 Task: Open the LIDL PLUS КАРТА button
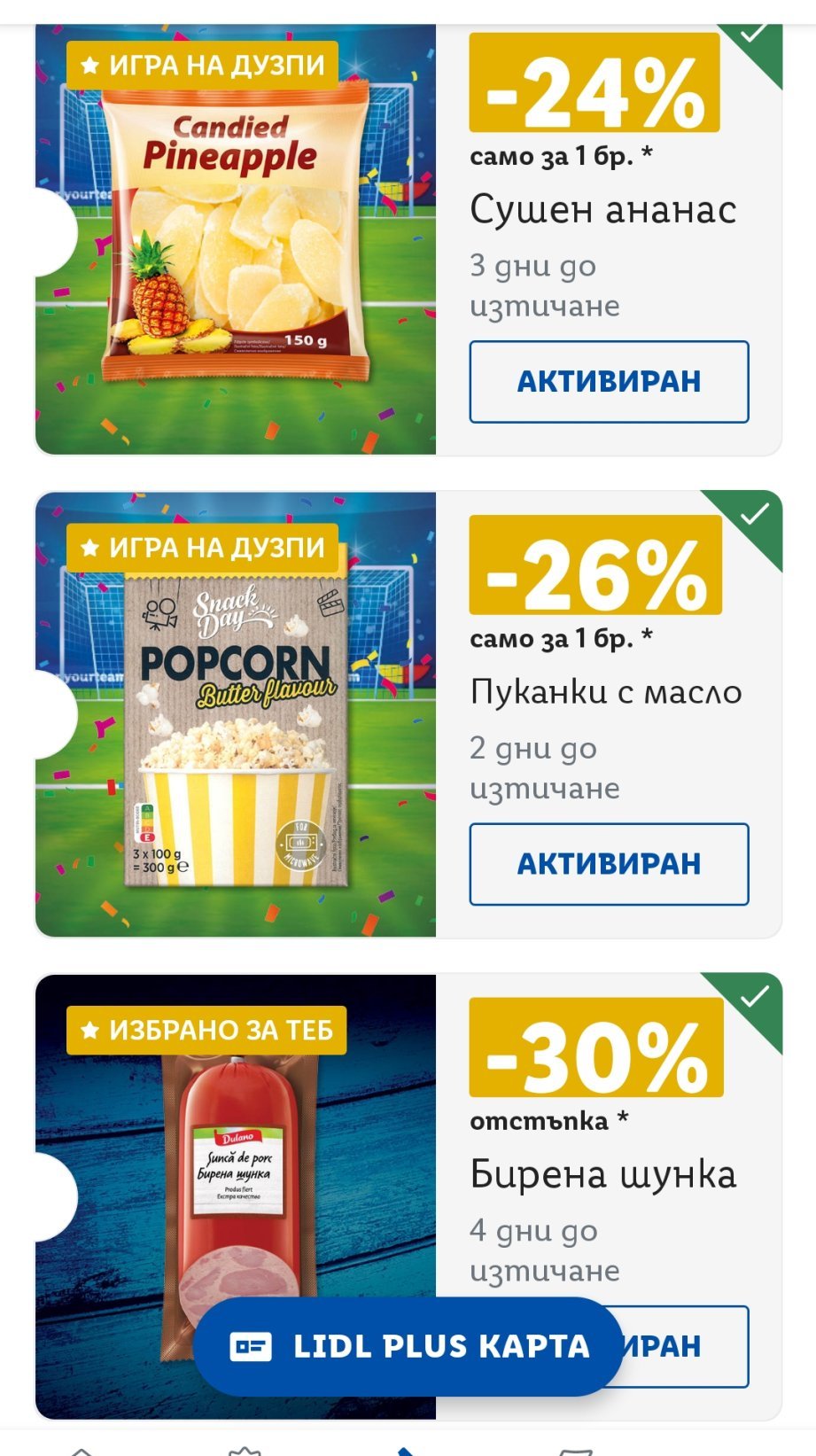pyautogui.click(x=408, y=1346)
